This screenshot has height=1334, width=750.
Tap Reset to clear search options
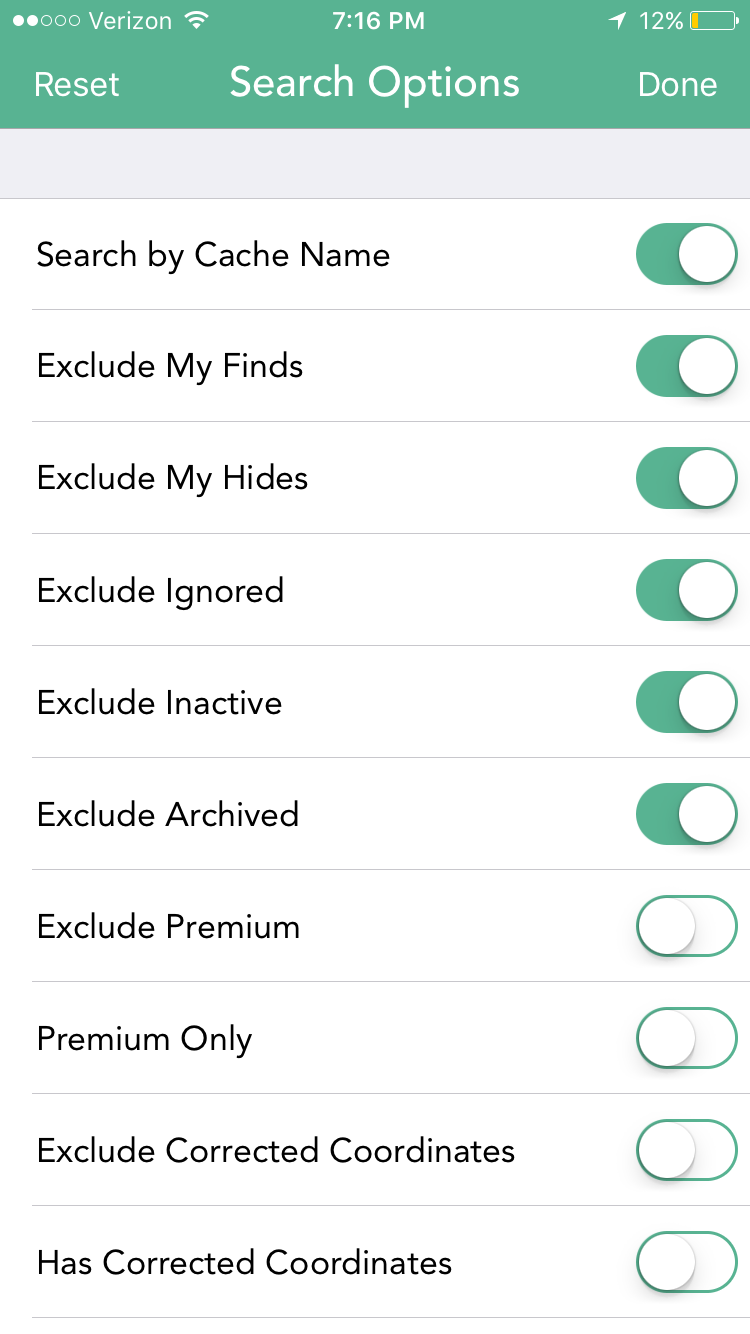[x=77, y=85]
